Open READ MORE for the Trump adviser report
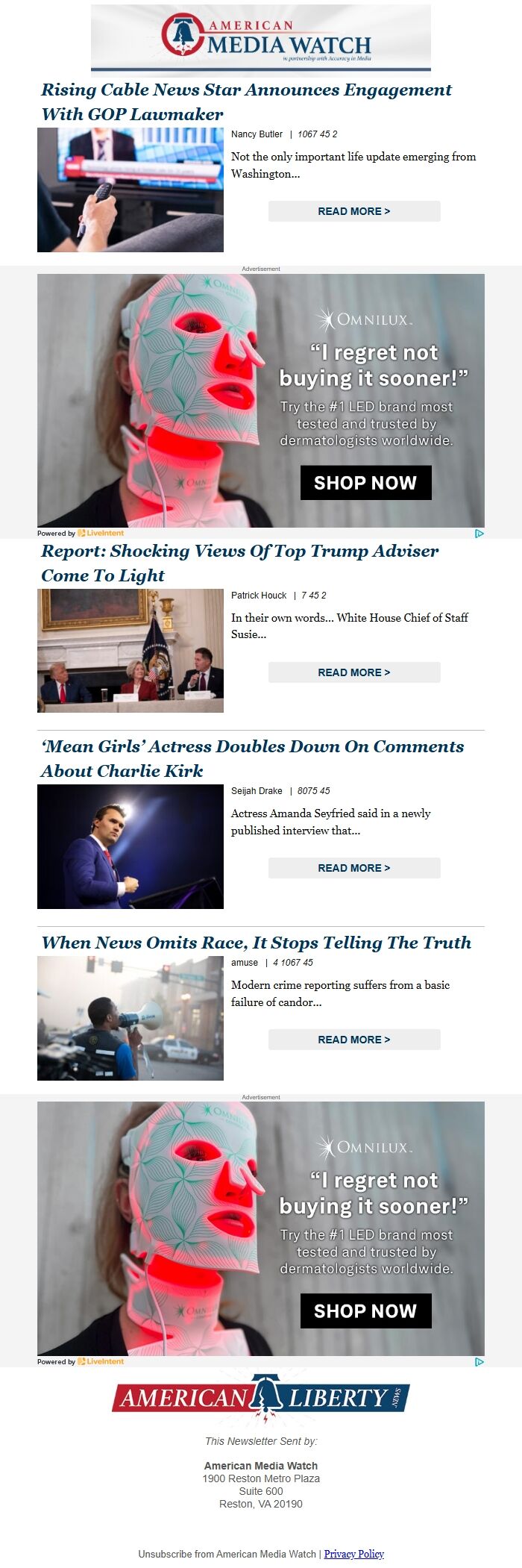The width and height of the screenshot is (522, 1568). point(353,672)
